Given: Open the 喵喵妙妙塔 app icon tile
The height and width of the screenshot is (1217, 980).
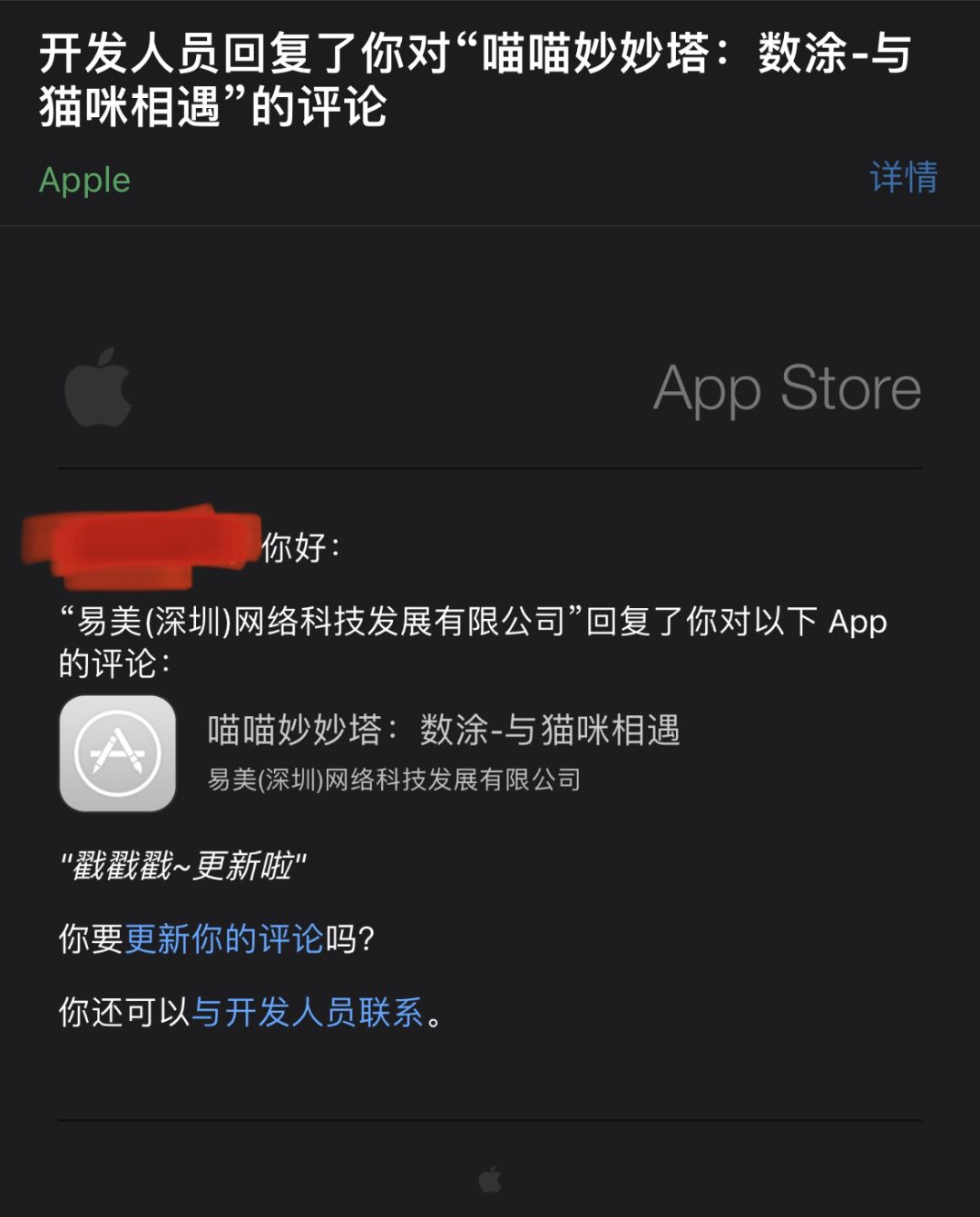Looking at the screenshot, I should point(118,753).
